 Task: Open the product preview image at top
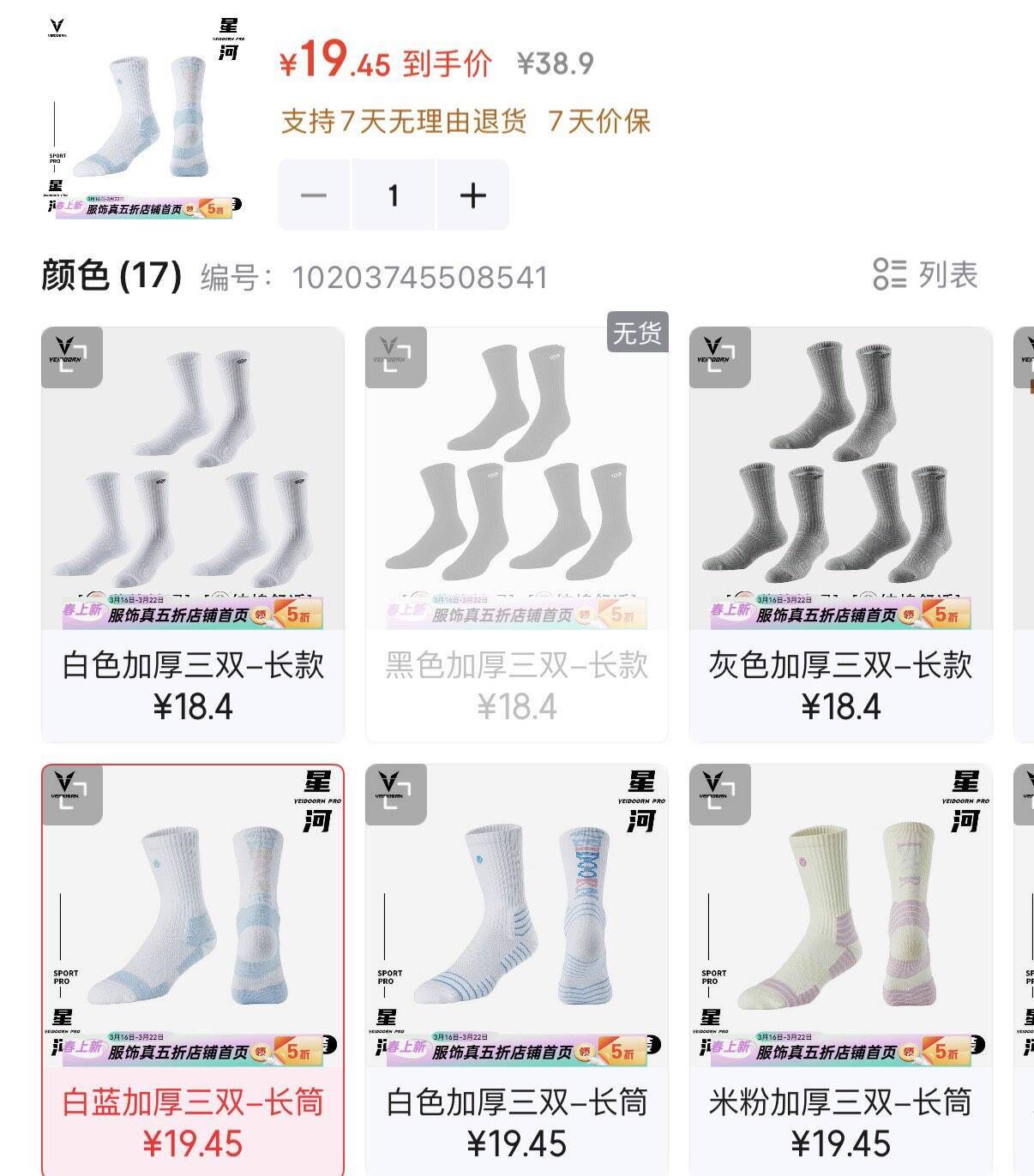(143, 117)
